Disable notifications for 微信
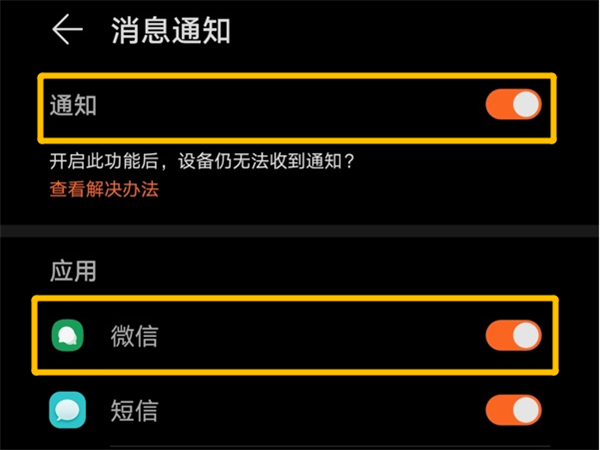Viewport: 600px width, 450px height. [514, 335]
